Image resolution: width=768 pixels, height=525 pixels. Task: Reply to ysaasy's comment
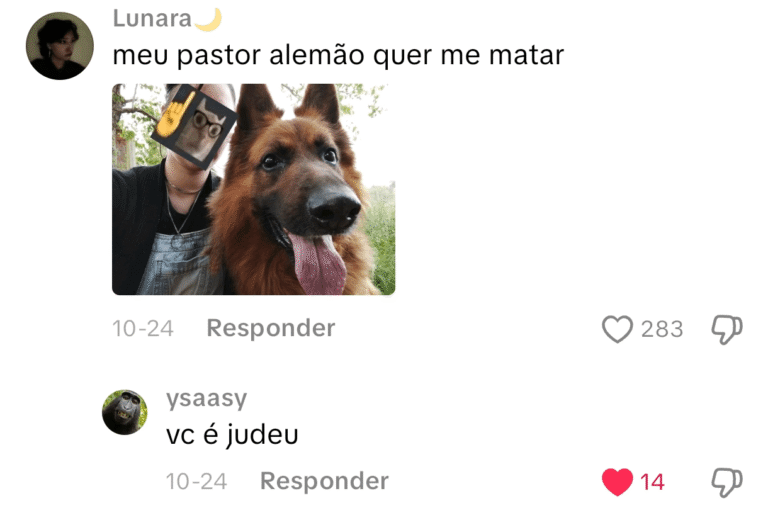(x=324, y=481)
